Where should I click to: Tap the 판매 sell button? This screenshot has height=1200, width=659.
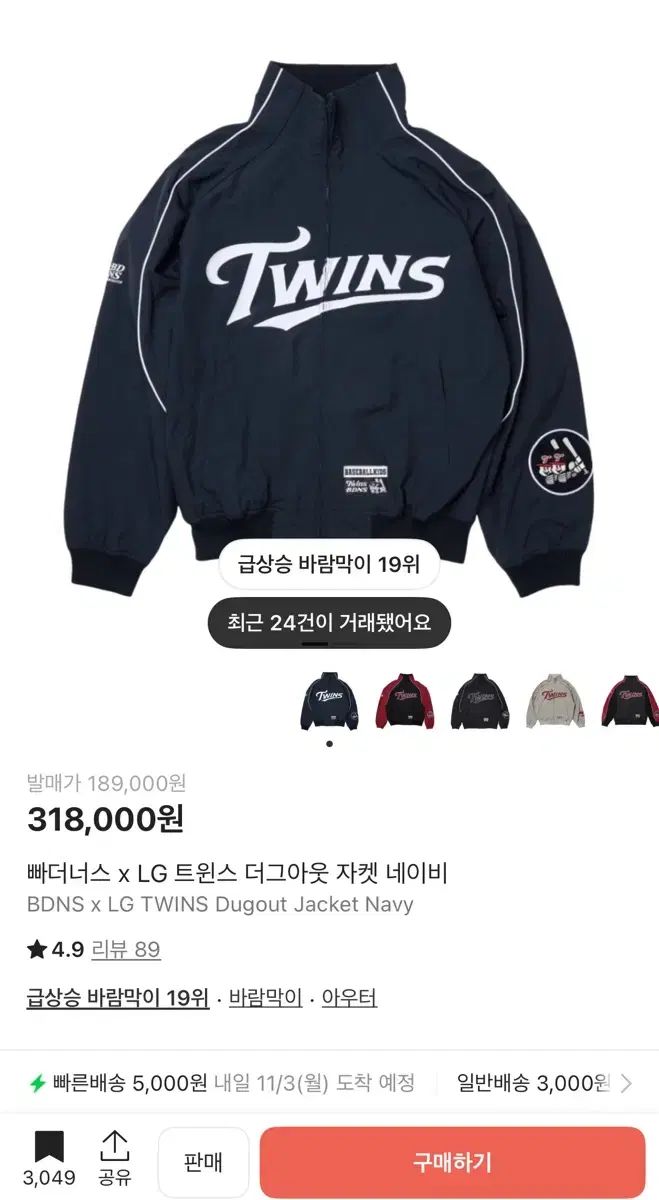203,1162
